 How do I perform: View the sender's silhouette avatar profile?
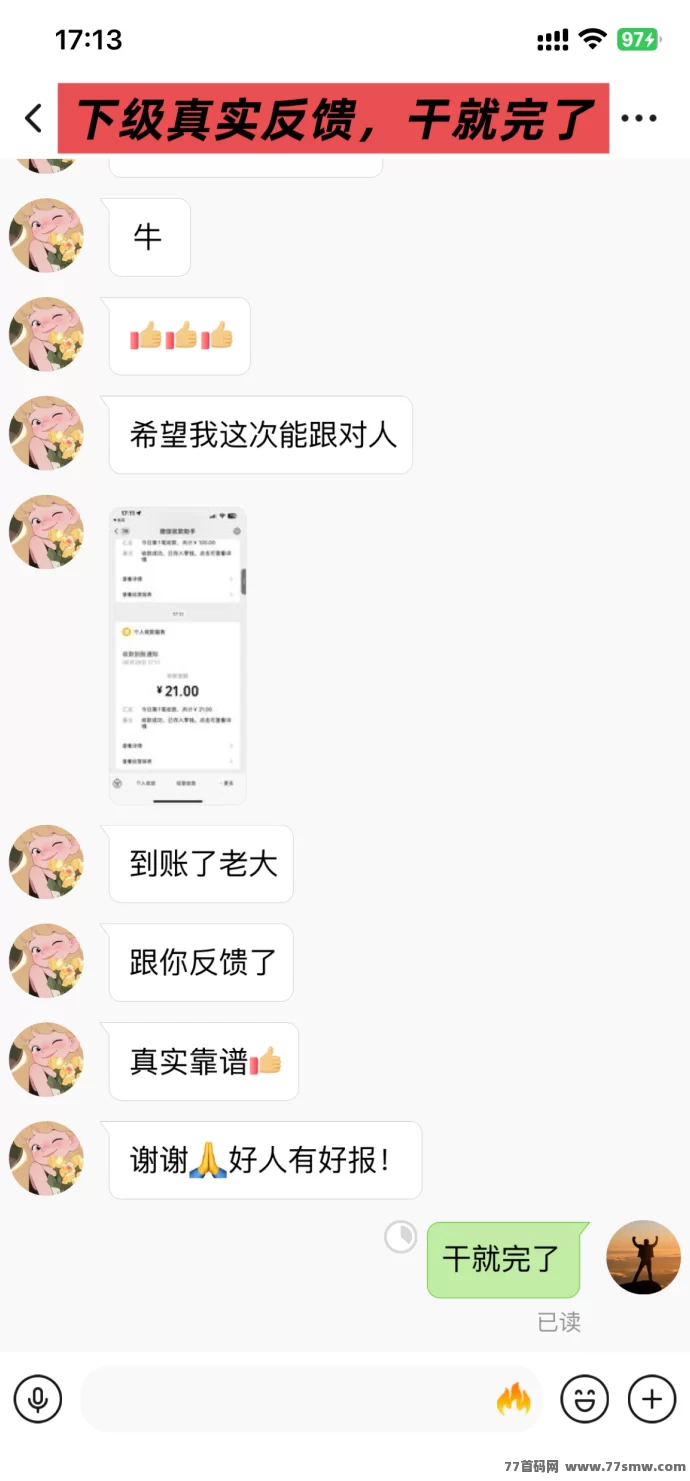pos(643,1257)
